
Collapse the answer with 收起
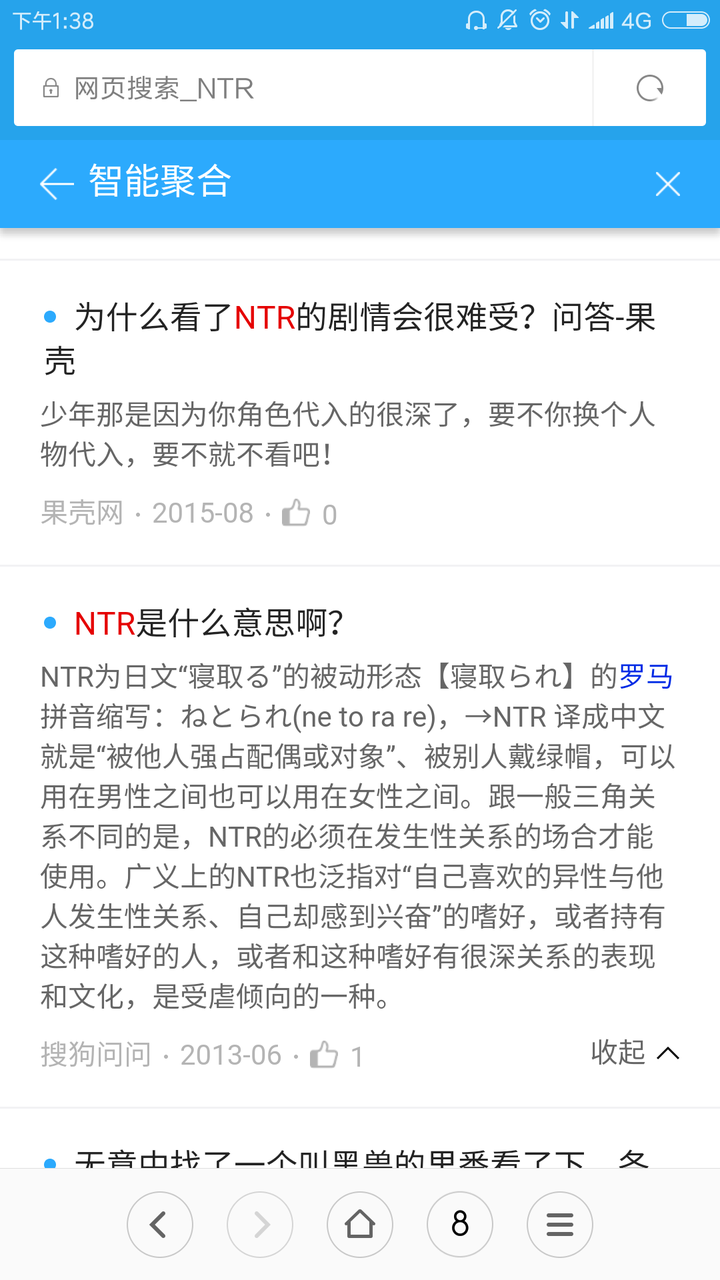tap(635, 1052)
